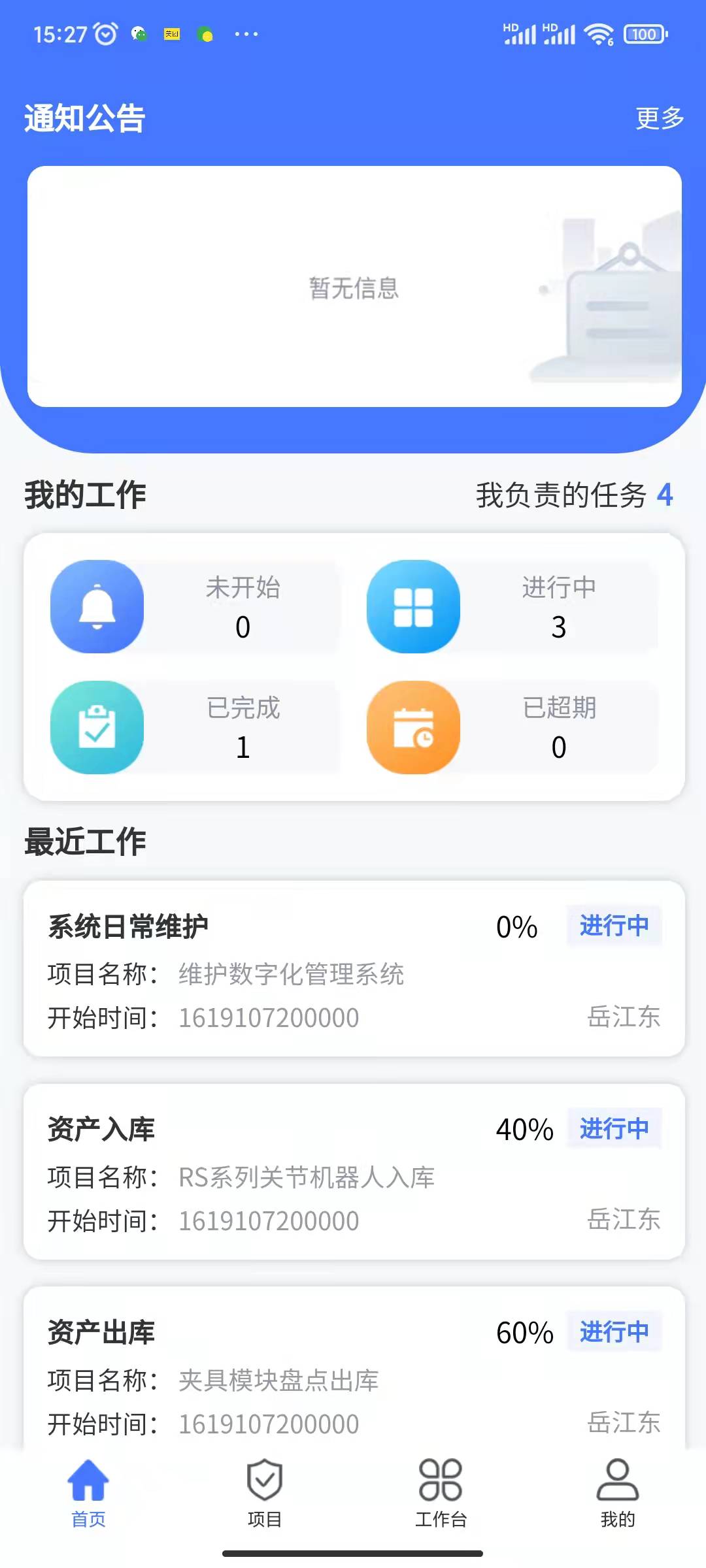
Task: Tap 更多 to view more notices
Action: coord(660,118)
